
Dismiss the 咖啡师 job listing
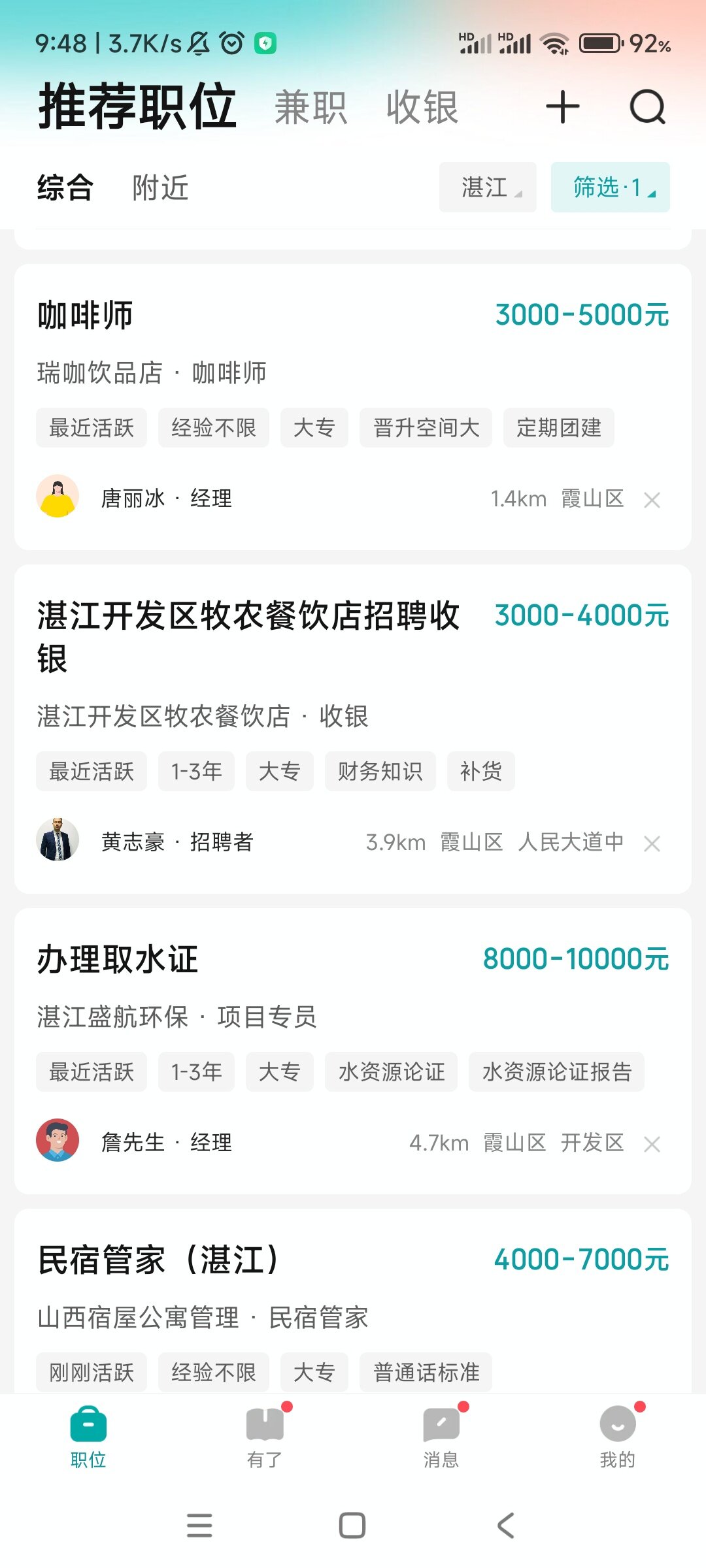pos(652,500)
